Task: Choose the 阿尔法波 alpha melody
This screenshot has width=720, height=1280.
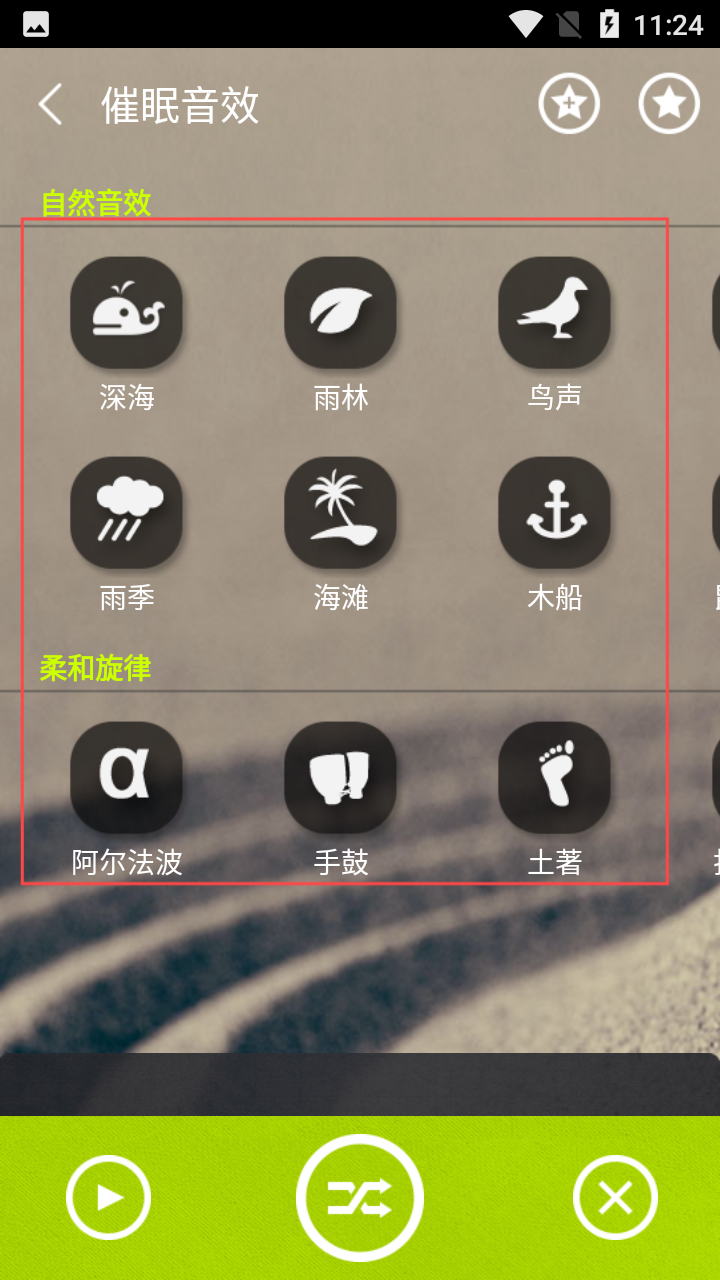Action: tap(126, 777)
